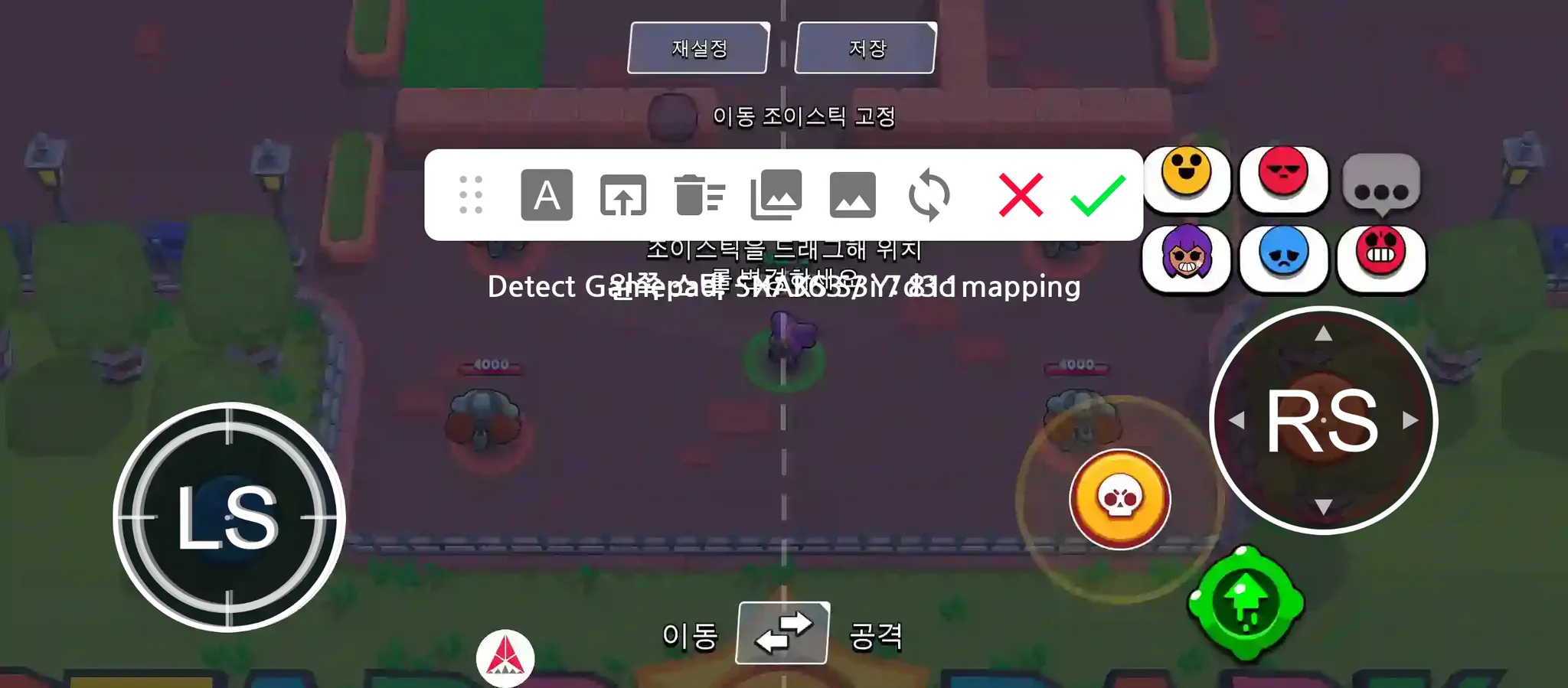The width and height of the screenshot is (1568, 688).
Task: Open the multiple images gallery icon
Action: click(776, 195)
